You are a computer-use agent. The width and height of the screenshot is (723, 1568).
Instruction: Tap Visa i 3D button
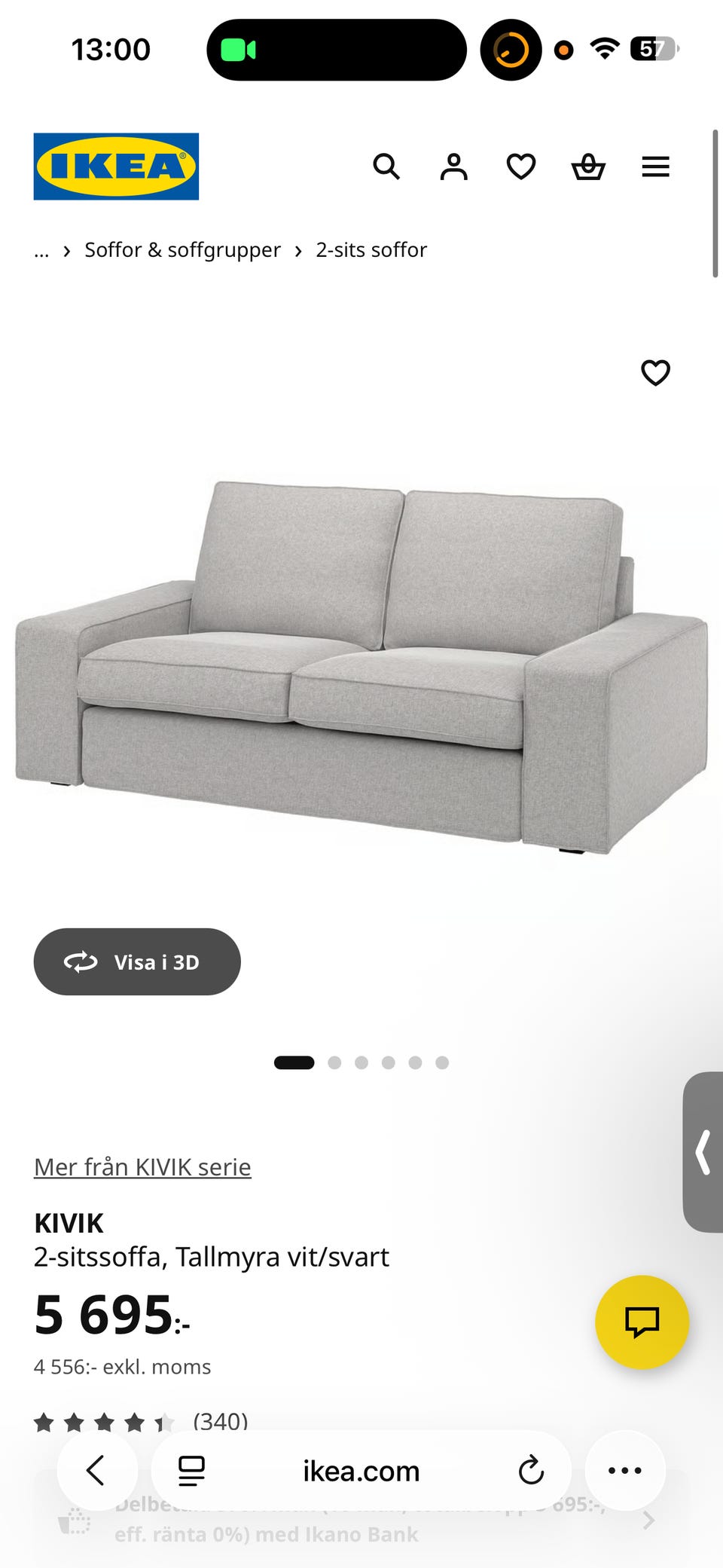(x=137, y=961)
